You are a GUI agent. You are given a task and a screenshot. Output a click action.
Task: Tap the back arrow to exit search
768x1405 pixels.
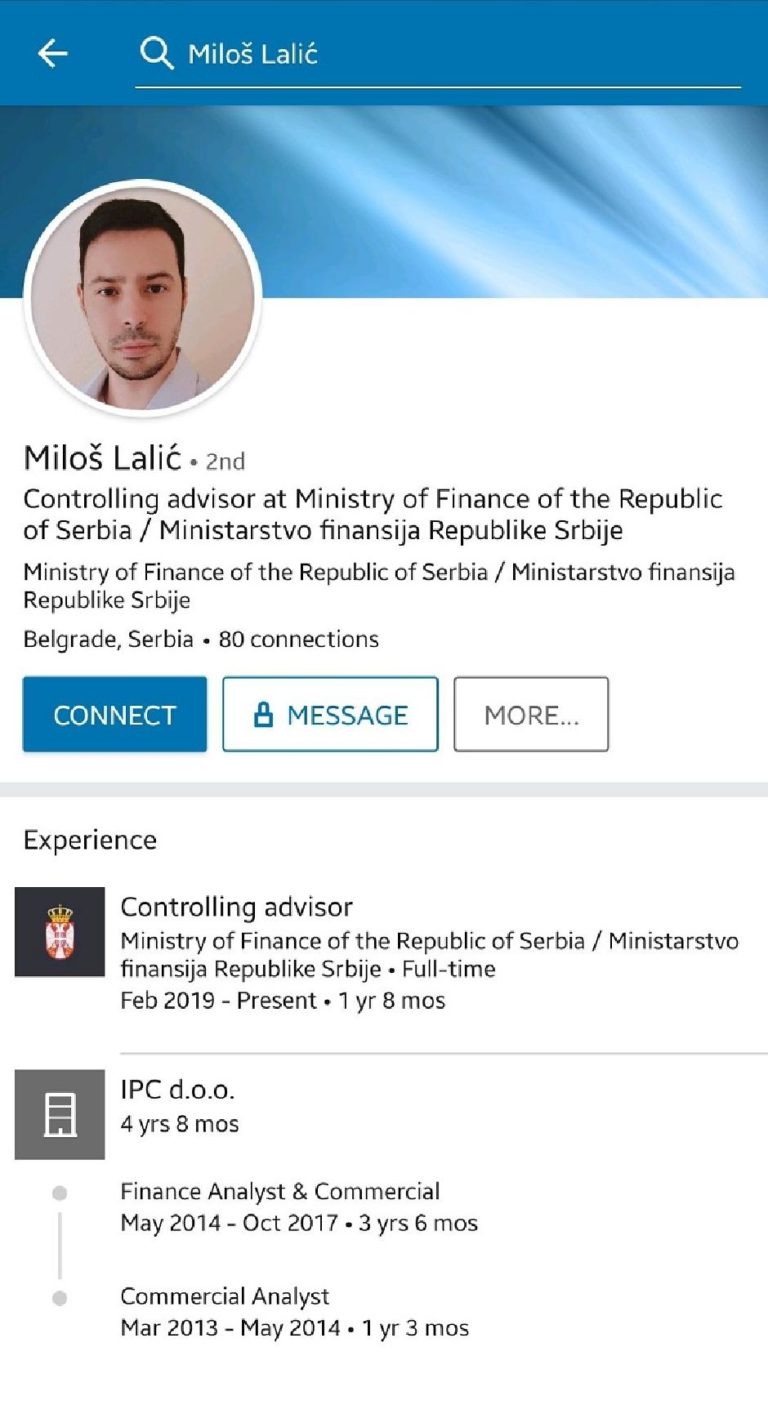click(52, 52)
